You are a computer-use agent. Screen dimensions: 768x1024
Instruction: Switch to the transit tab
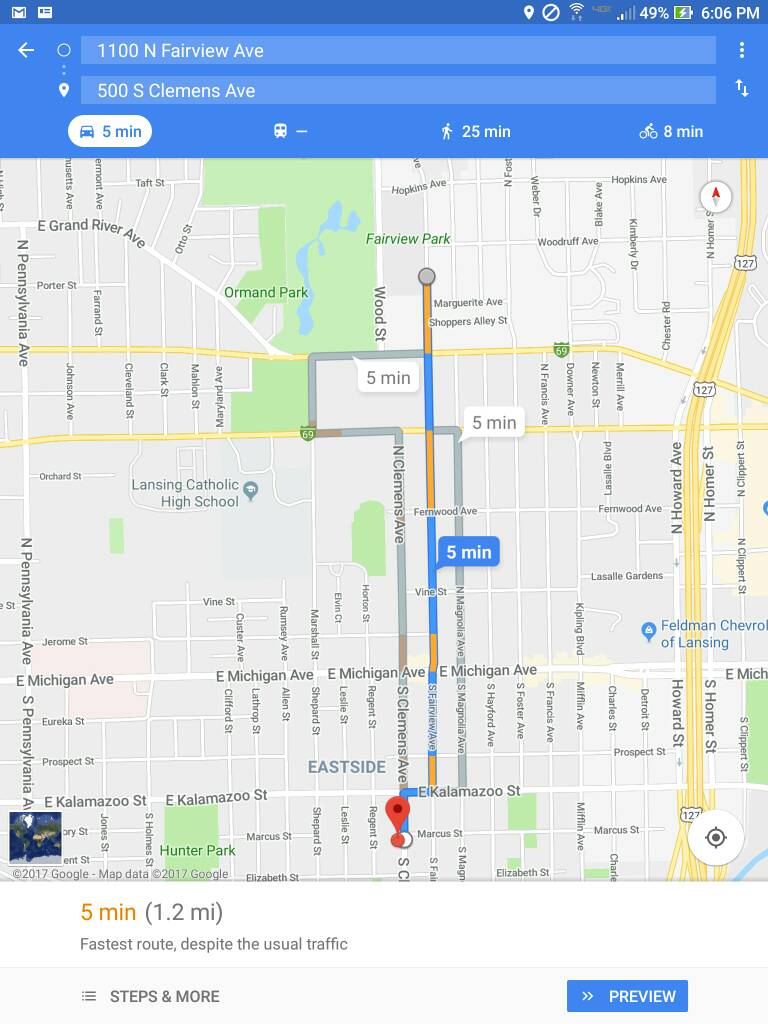pos(290,131)
